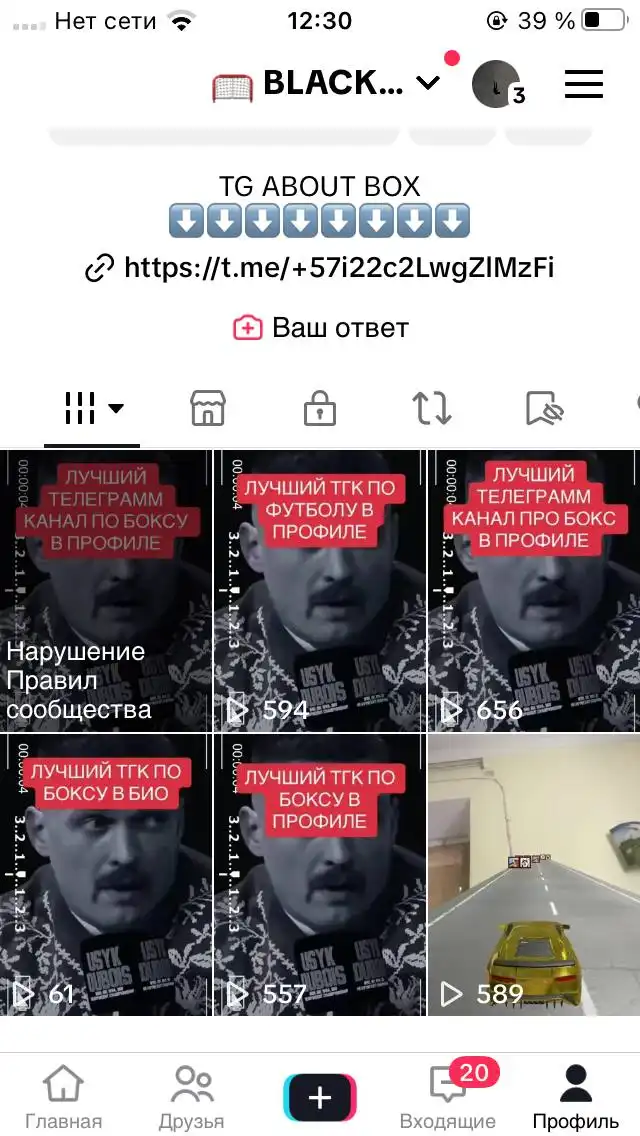Open the video with 61 views

tap(105, 875)
